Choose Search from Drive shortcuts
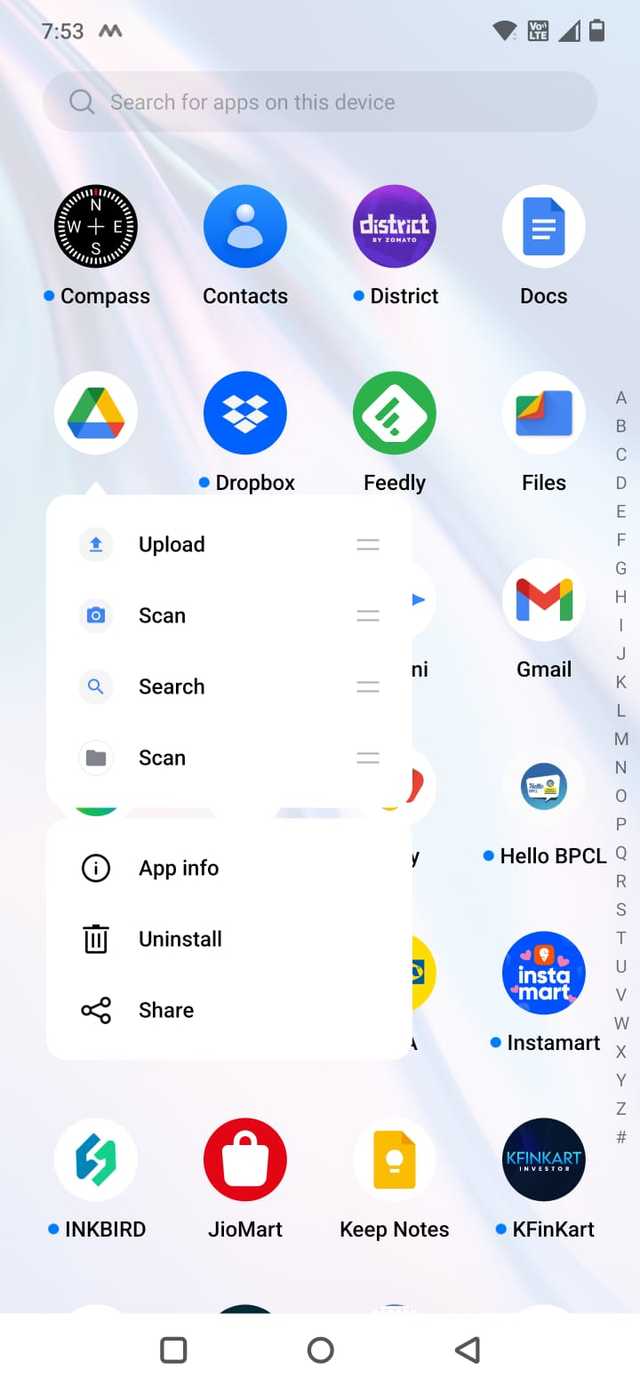 [171, 687]
